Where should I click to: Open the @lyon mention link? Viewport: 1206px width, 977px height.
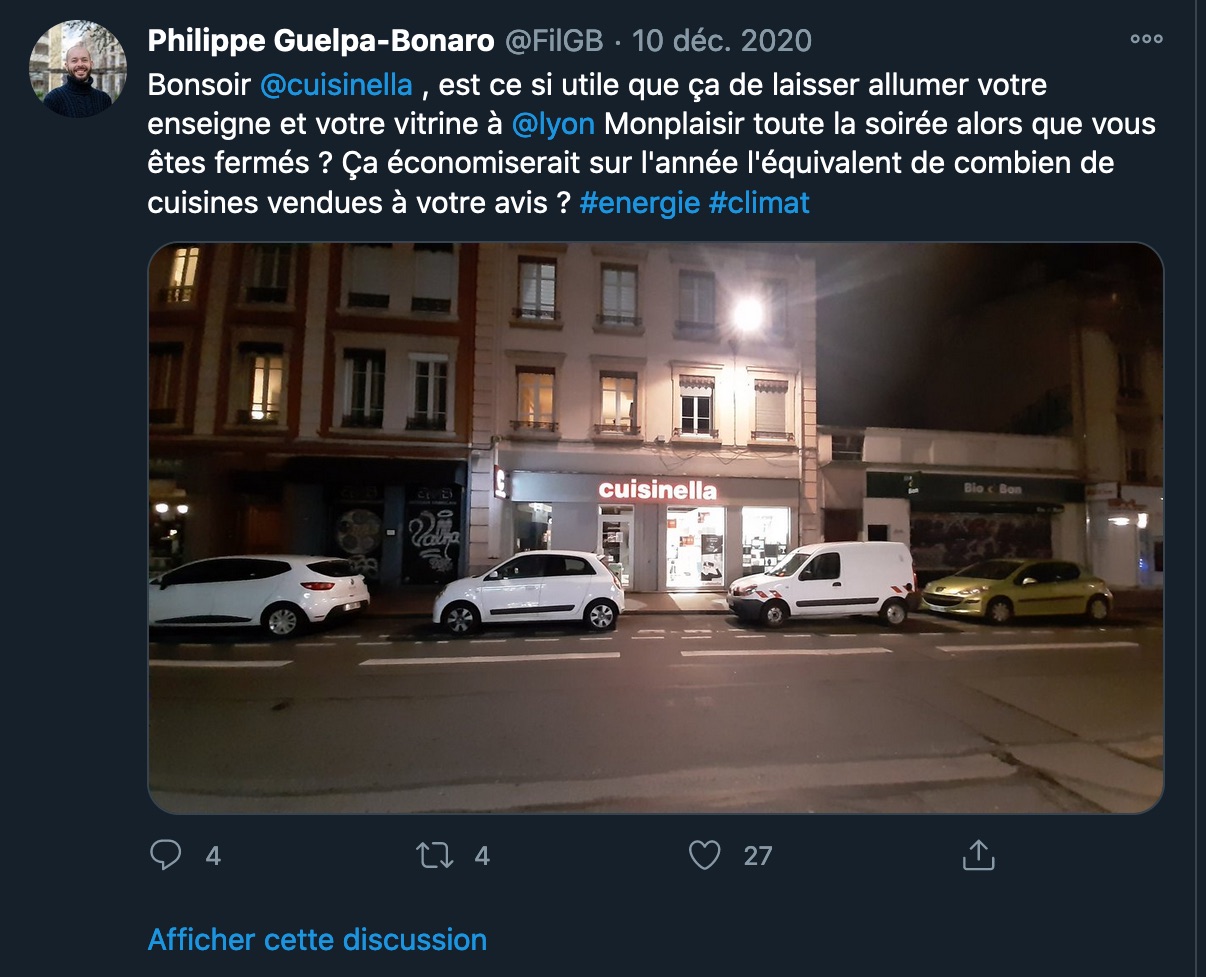click(553, 125)
